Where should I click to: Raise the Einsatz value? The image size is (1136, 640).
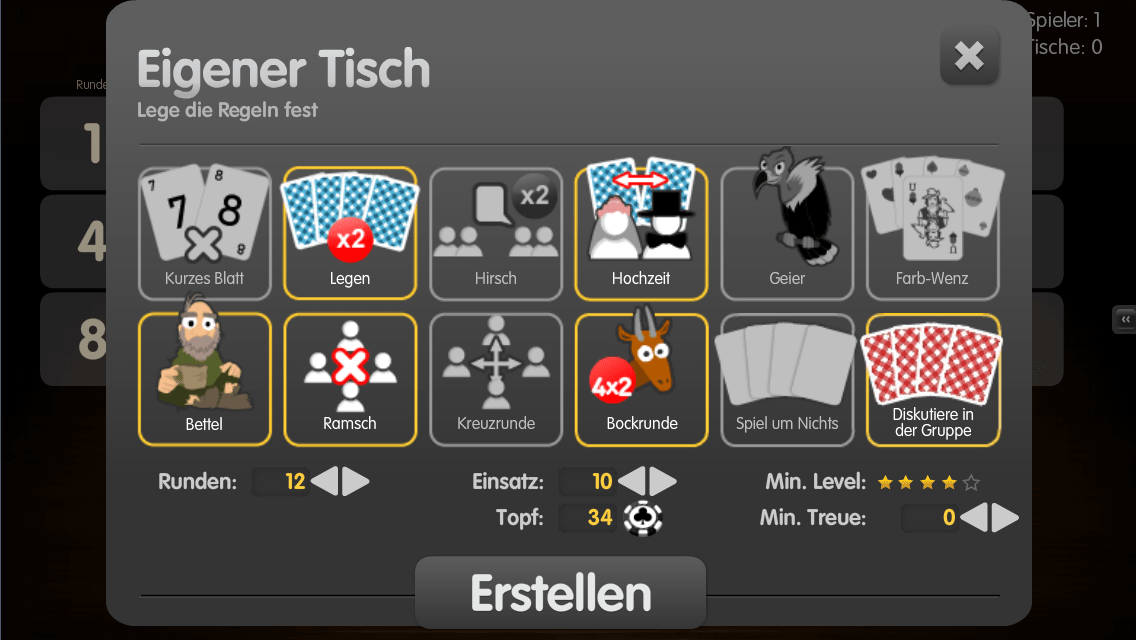[x=662, y=482]
